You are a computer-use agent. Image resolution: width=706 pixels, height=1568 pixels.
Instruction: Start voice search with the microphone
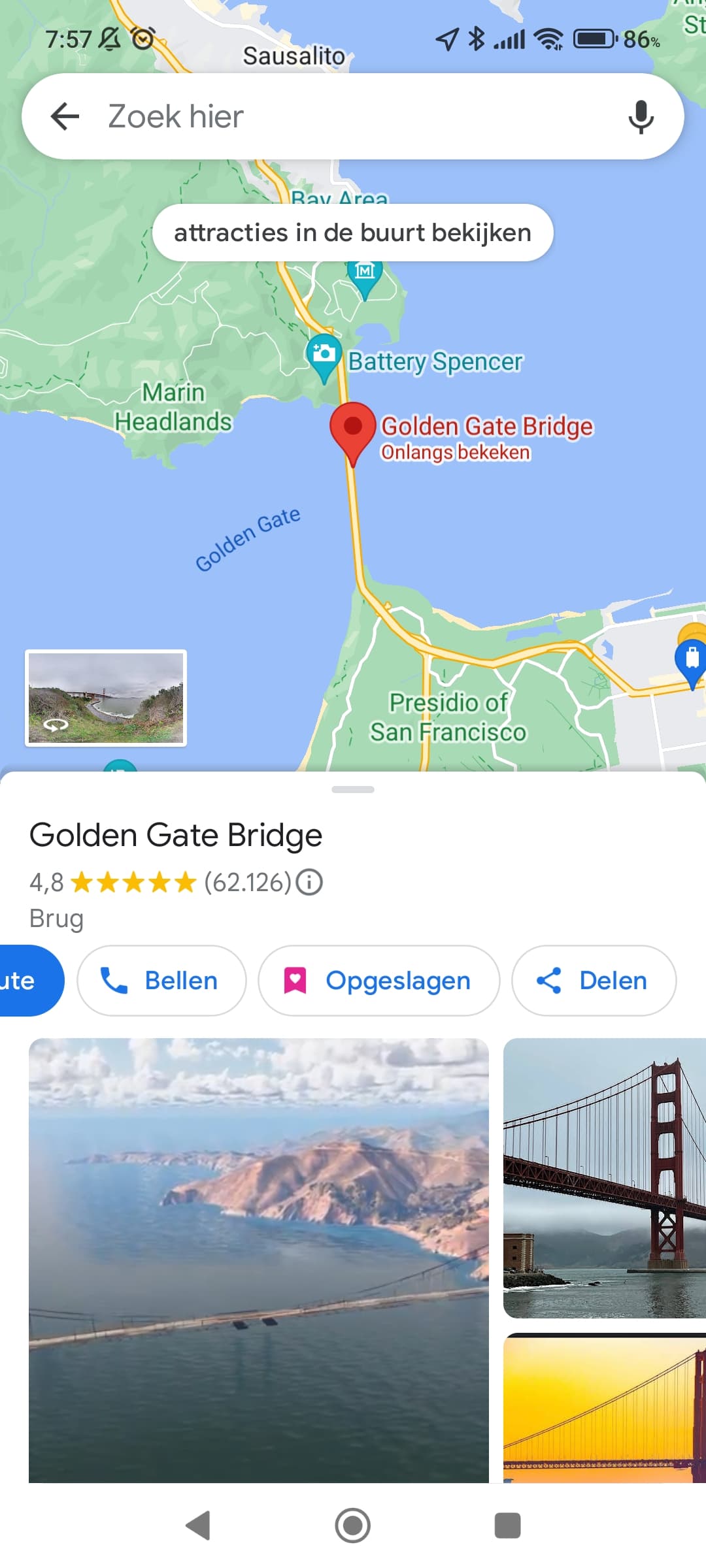(641, 117)
